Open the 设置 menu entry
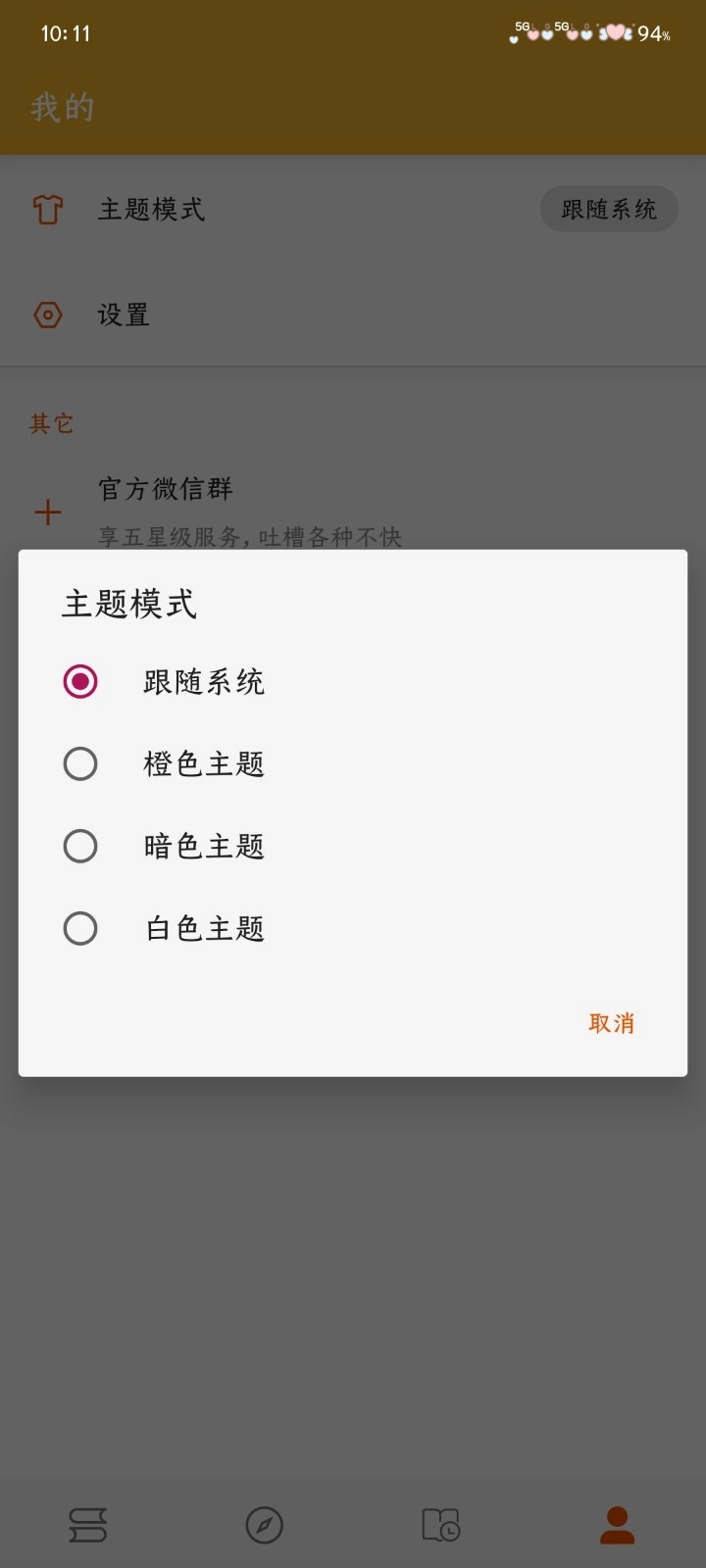Screen dimensions: 706x1568 [123, 315]
